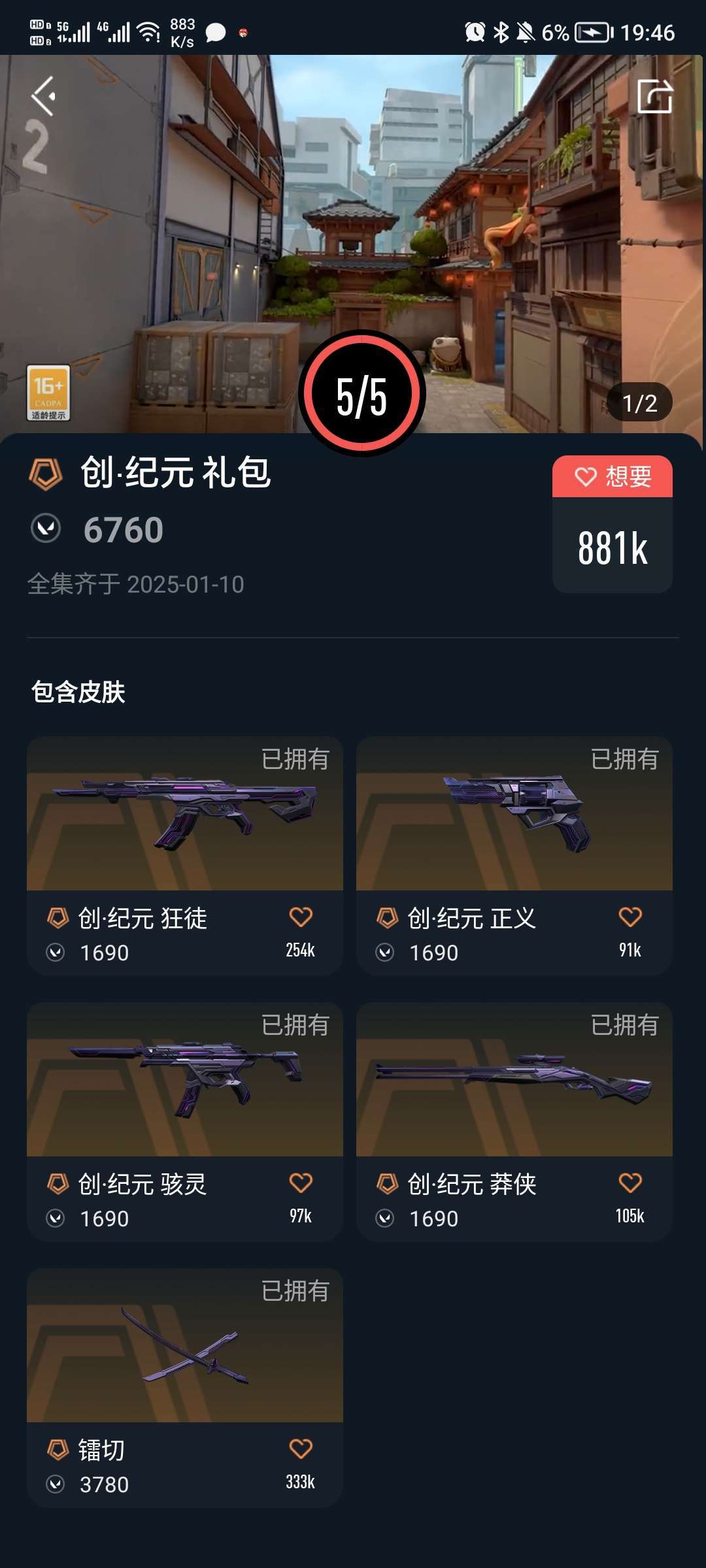Open the 创·纪元 正义 skin card
Image resolution: width=706 pixels, height=1568 pixels.
(x=514, y=856)
